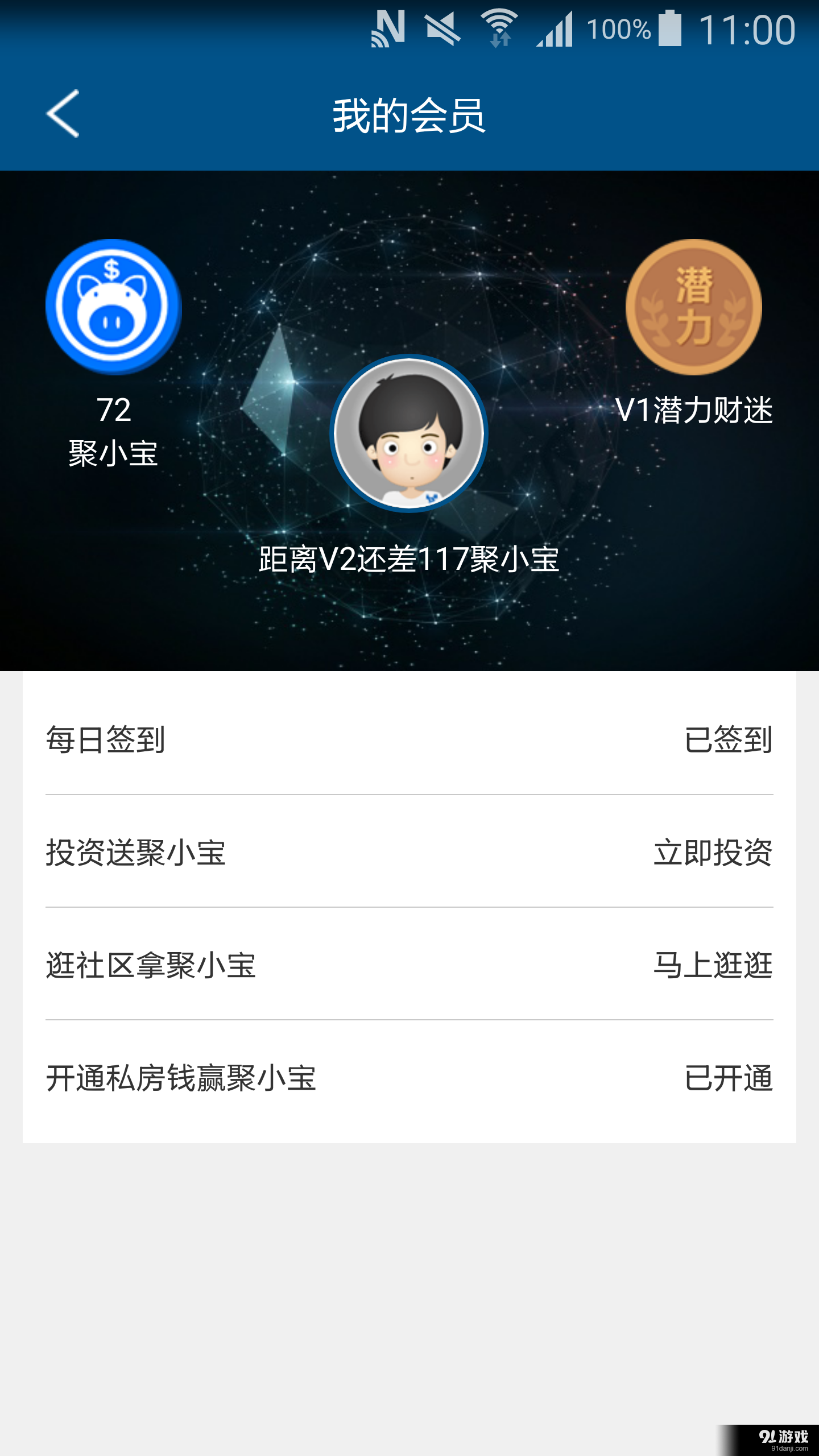
Task: Tap the NFC icon in the status bar
Action: pos(388,30)
